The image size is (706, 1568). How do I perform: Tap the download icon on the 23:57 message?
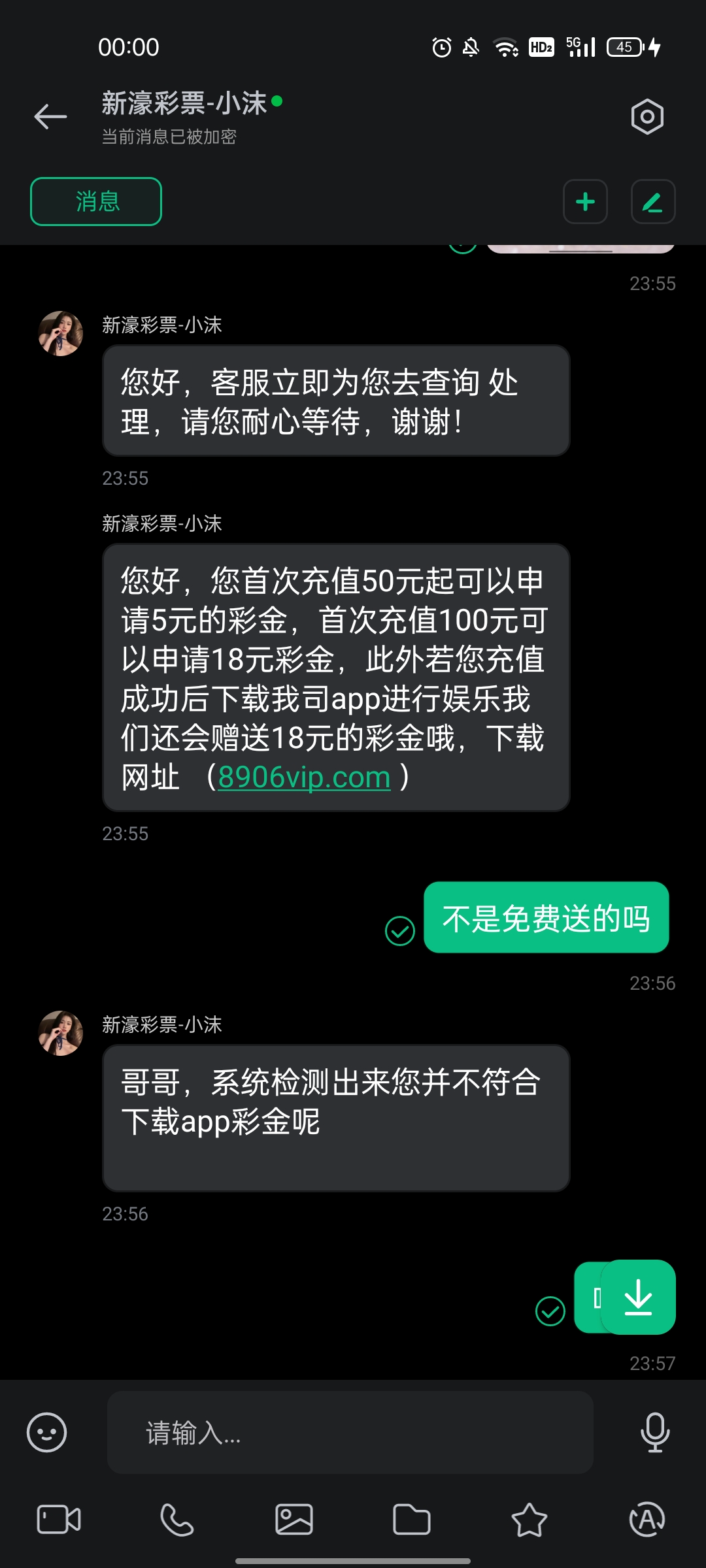[x=639, y=1298]
